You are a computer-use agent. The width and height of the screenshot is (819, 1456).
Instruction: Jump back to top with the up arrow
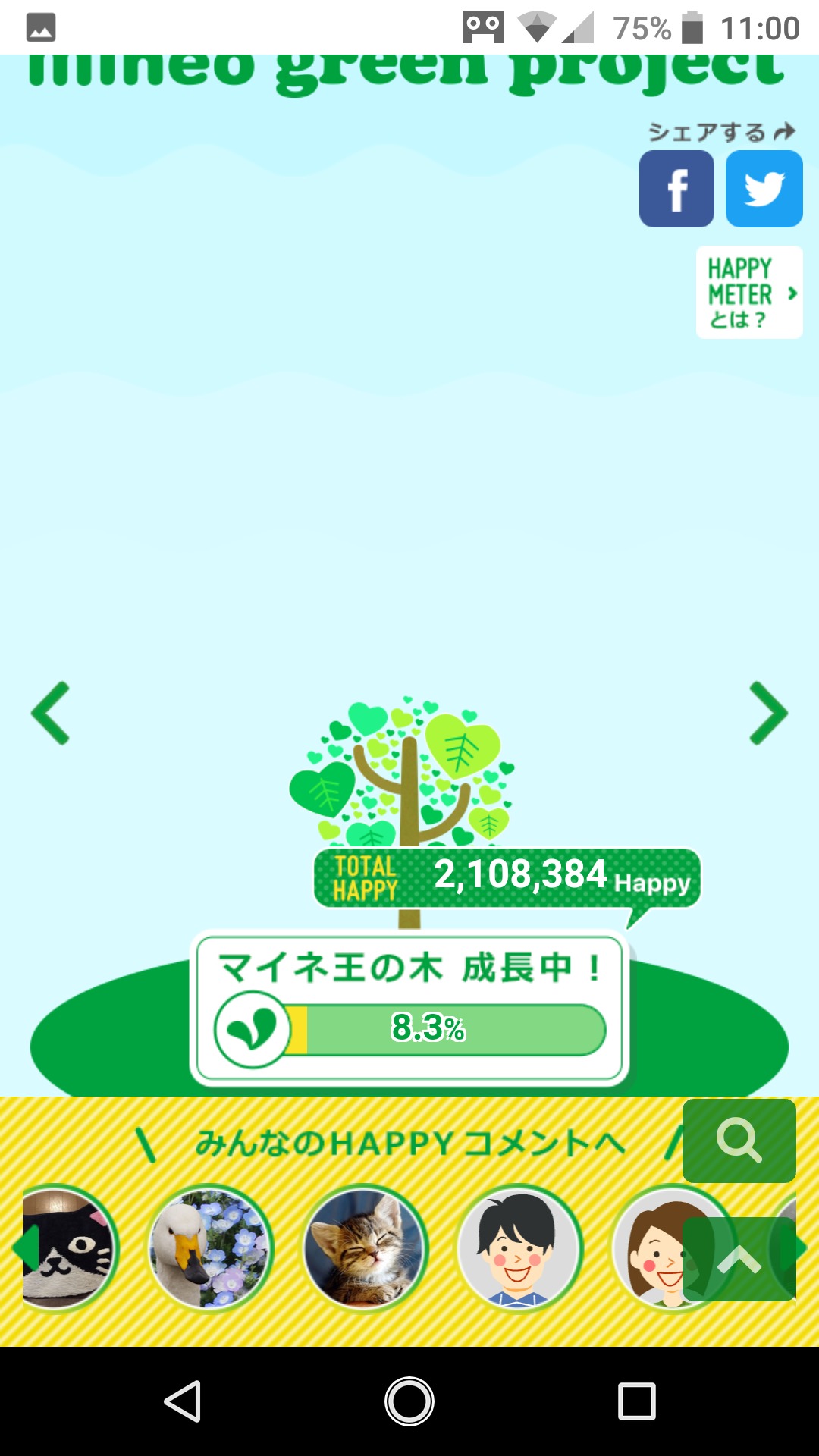tap(739, 1260)
